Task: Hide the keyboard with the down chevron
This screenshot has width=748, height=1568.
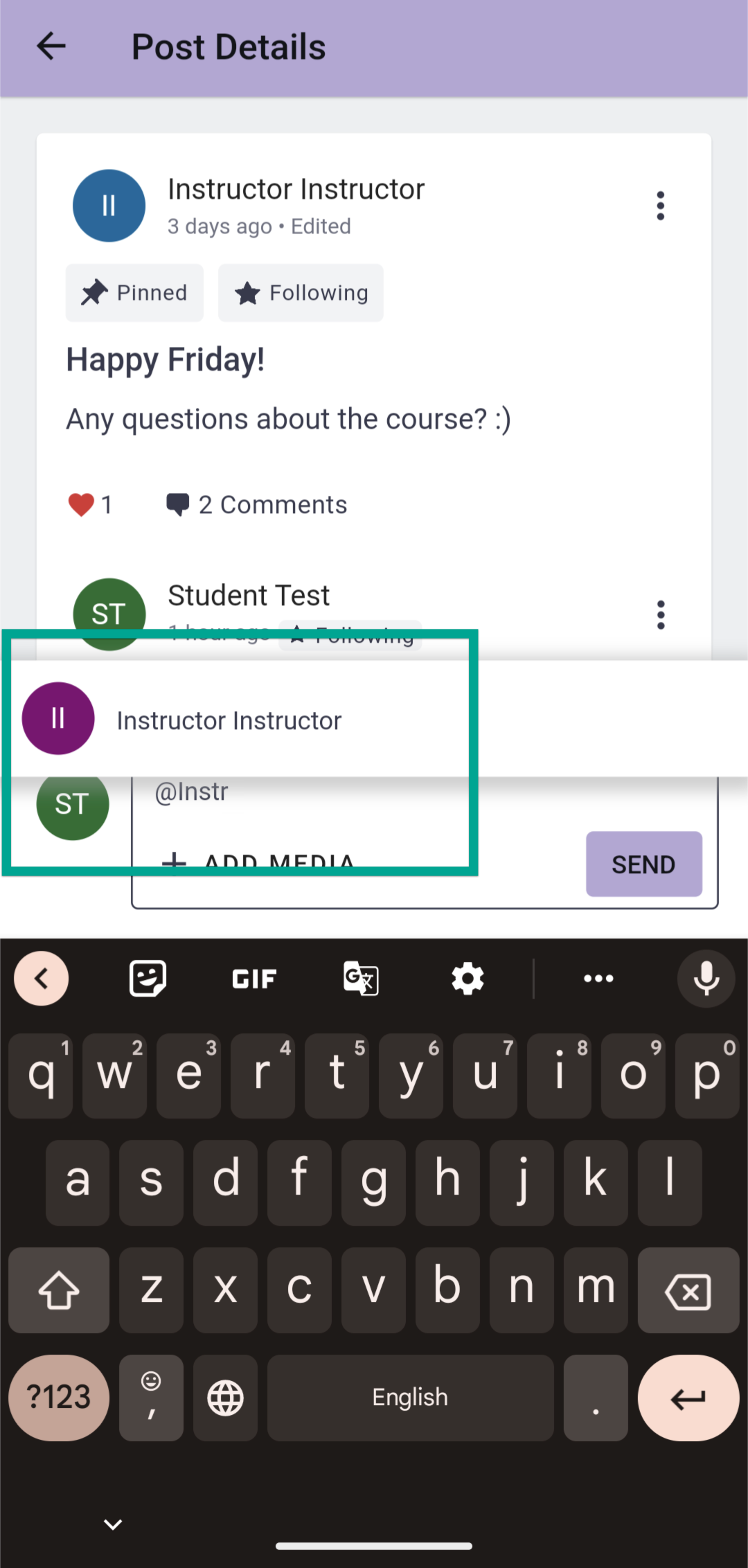Action: [113, 1524]
